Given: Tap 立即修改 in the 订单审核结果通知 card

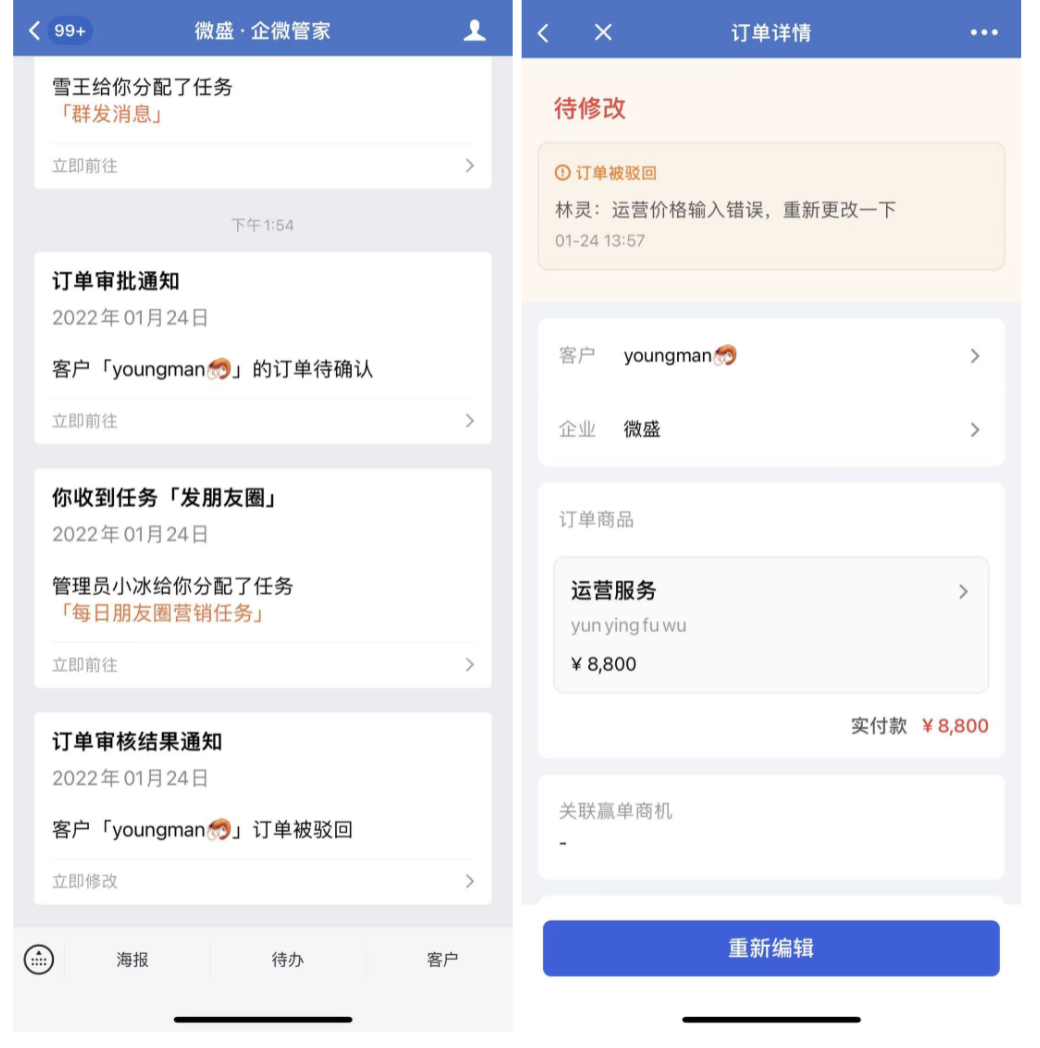Looking at the screenshot, I should click(262, 881).
